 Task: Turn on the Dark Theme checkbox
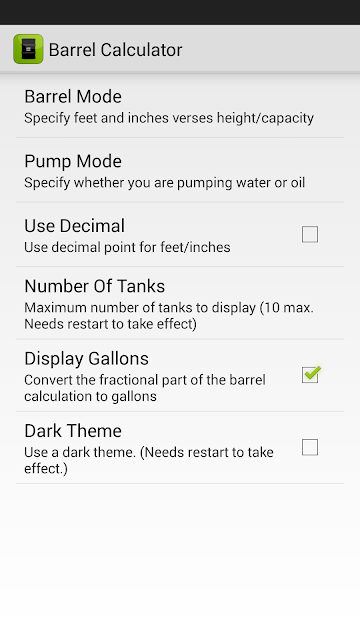(x=310, y=447)
